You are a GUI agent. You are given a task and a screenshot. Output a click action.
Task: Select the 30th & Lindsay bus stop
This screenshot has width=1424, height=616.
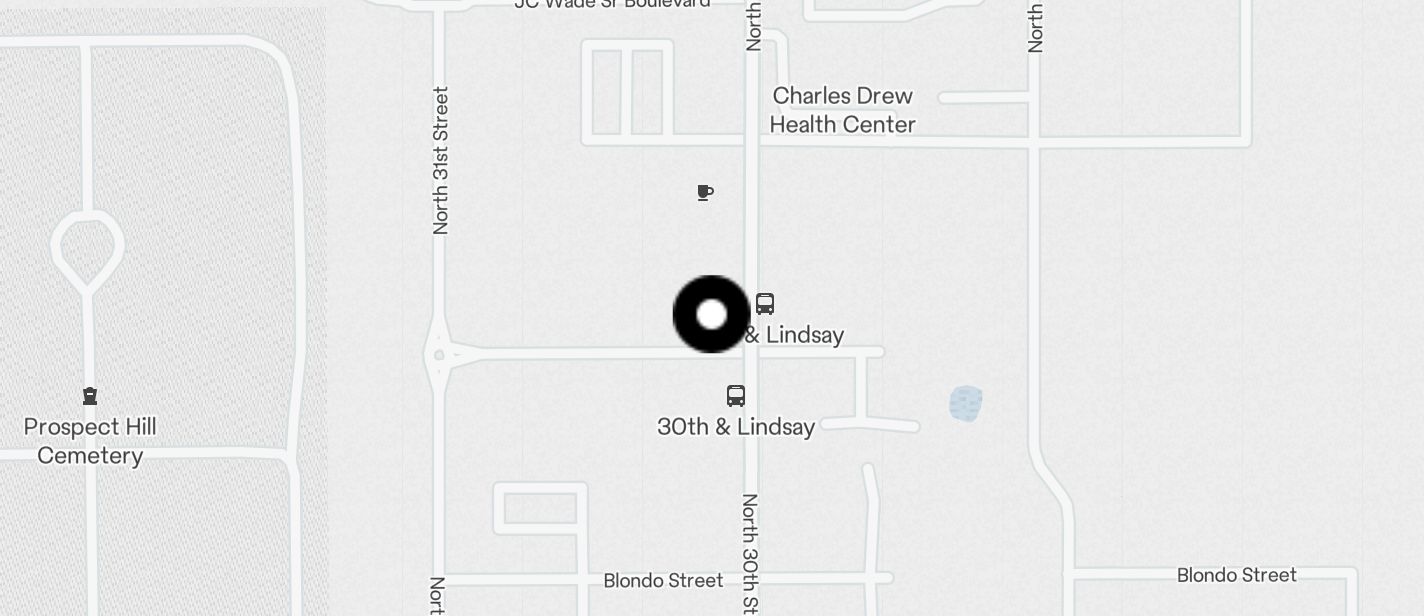[736, 396]
